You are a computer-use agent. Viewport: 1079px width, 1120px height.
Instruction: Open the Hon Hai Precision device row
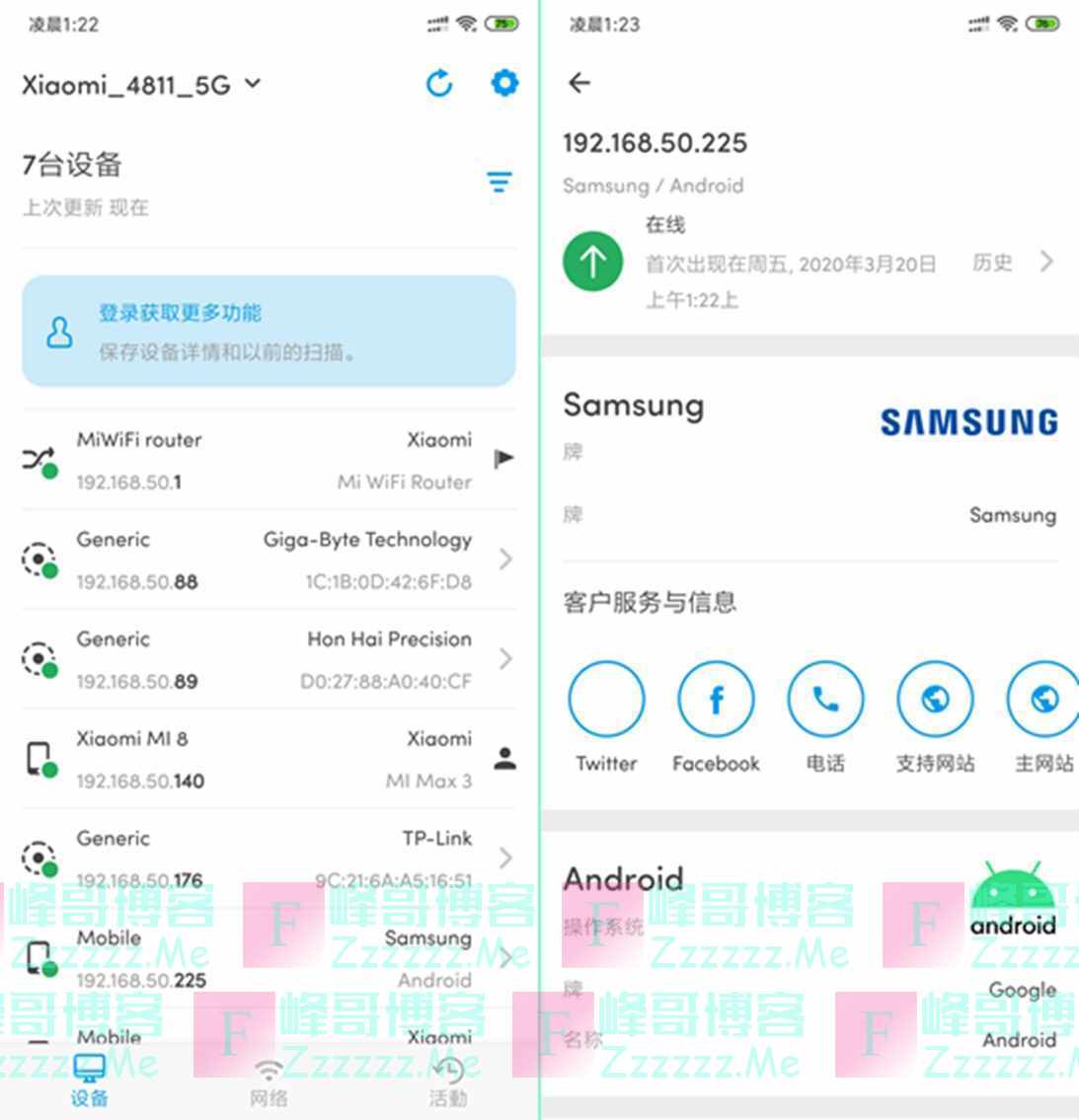(269, 659)
